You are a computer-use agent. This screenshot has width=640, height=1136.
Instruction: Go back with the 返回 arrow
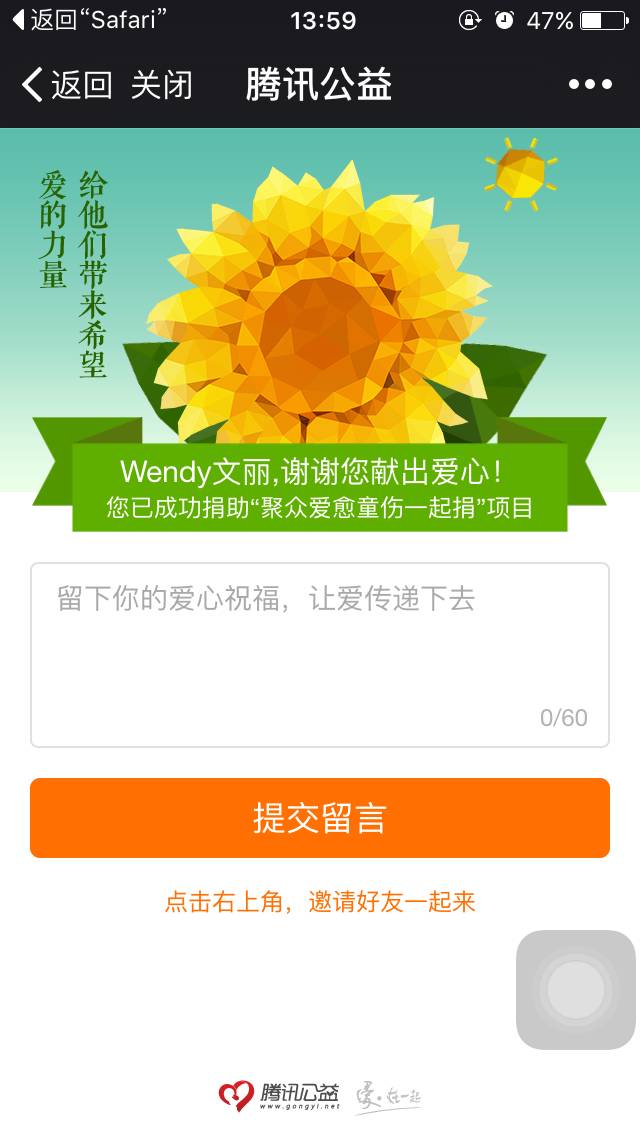point(67,85)
